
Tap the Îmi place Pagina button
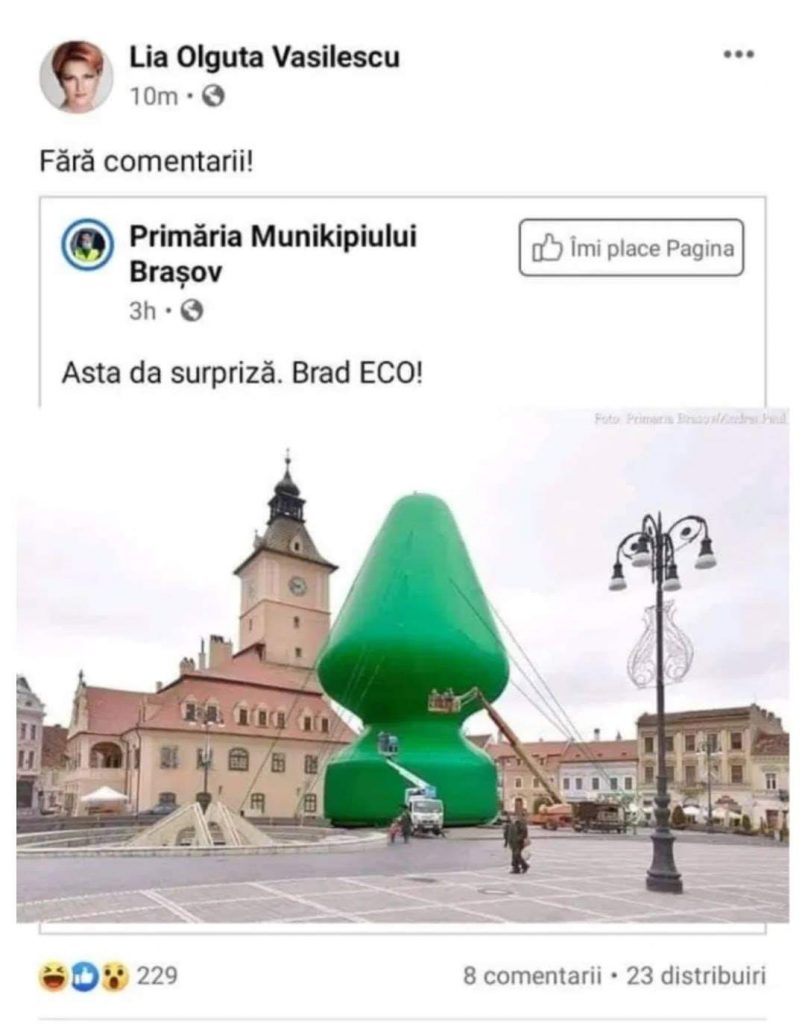[x=631, y=248]
